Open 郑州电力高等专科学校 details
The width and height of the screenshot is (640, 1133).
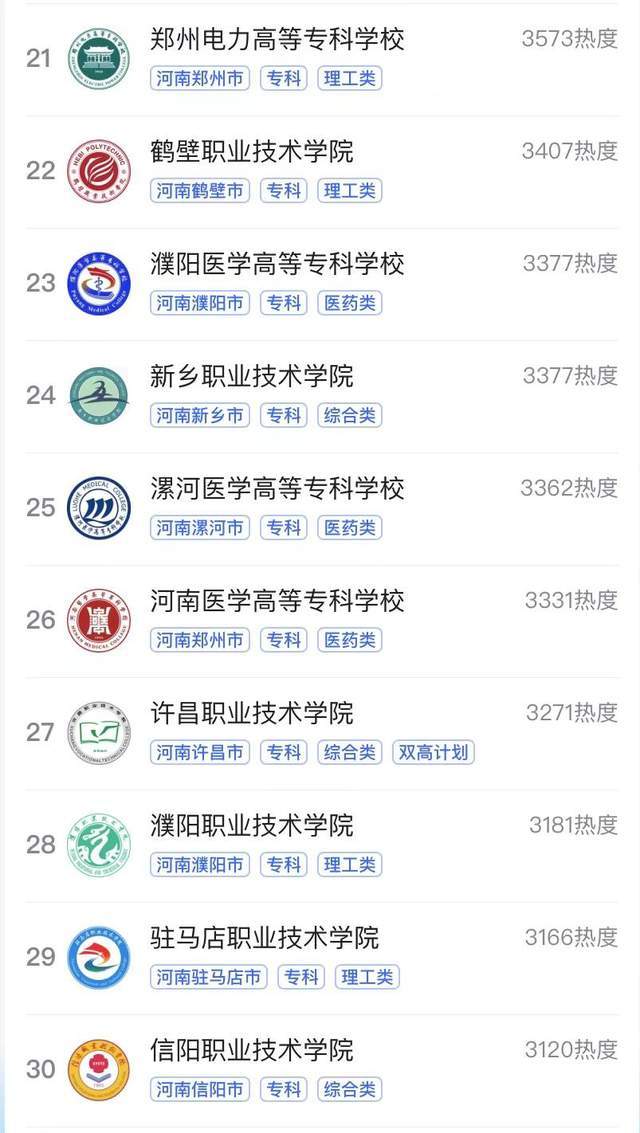tap(277, 40)
